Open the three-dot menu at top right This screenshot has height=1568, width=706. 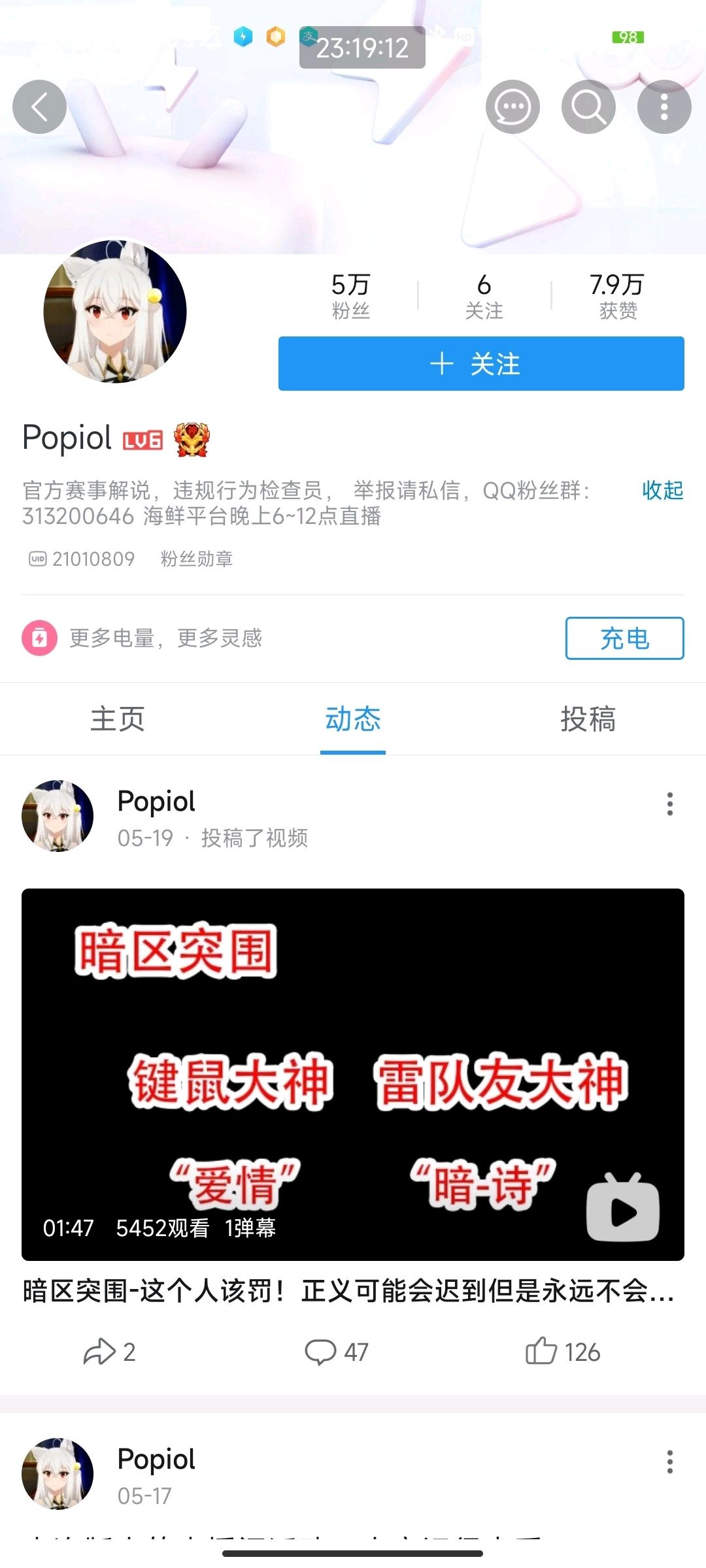(x=663, y=107)
